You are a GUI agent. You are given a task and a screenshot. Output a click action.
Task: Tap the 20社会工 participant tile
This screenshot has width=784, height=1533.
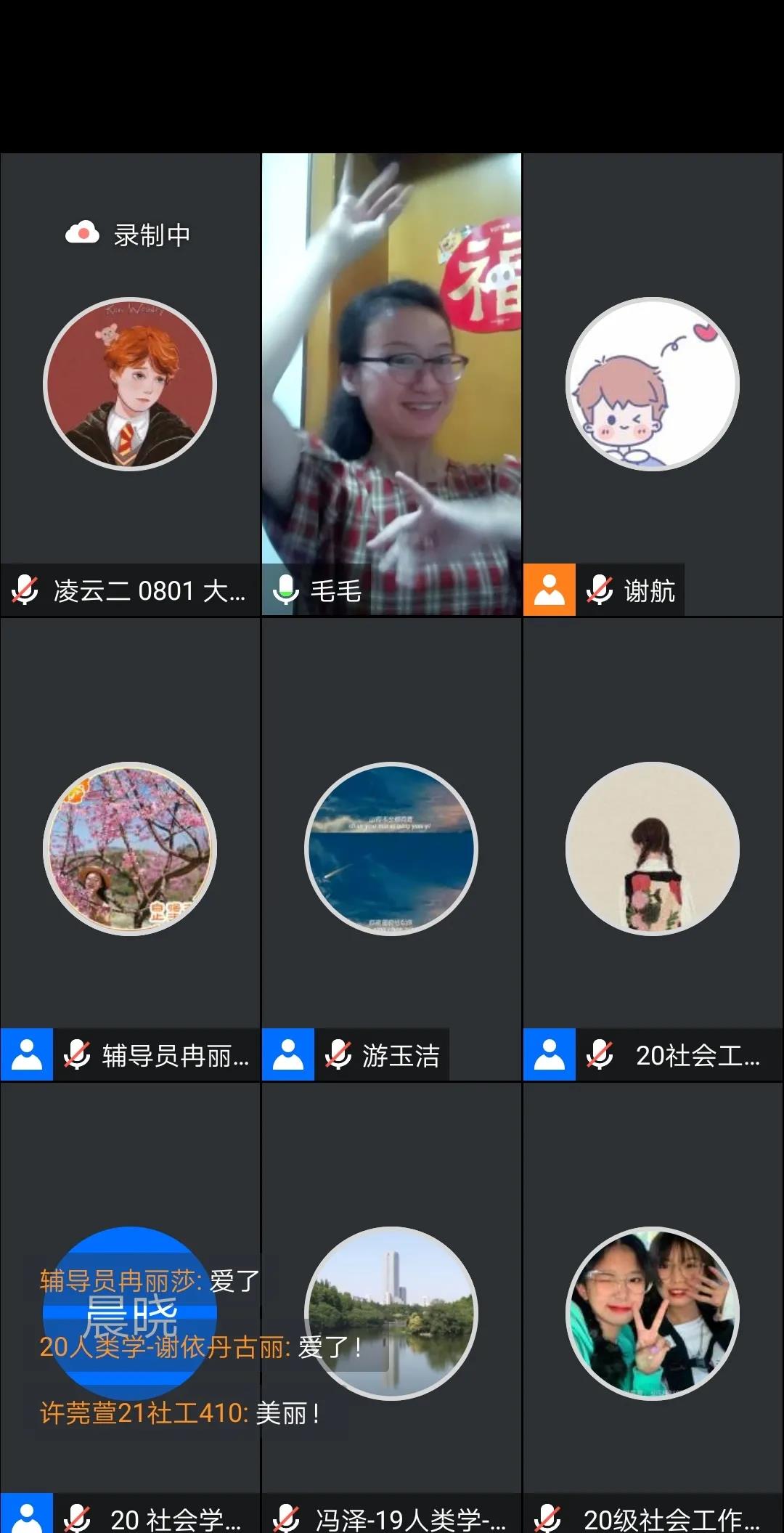(652, 848)
